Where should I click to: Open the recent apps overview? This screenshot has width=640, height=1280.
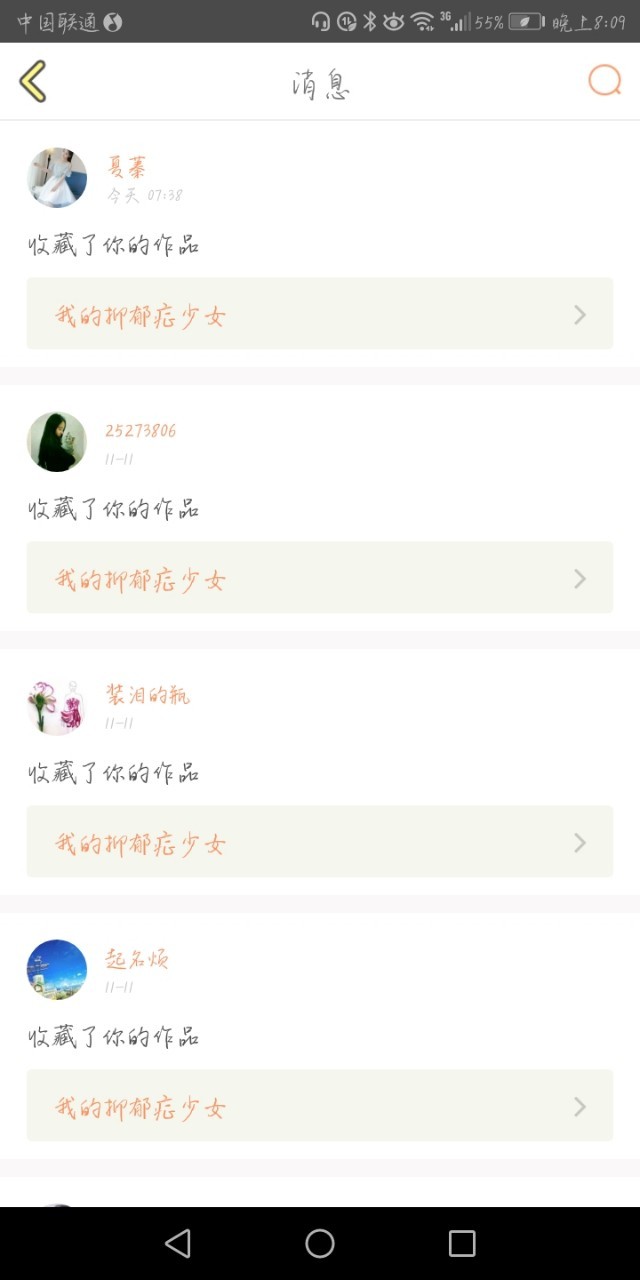462,1243
